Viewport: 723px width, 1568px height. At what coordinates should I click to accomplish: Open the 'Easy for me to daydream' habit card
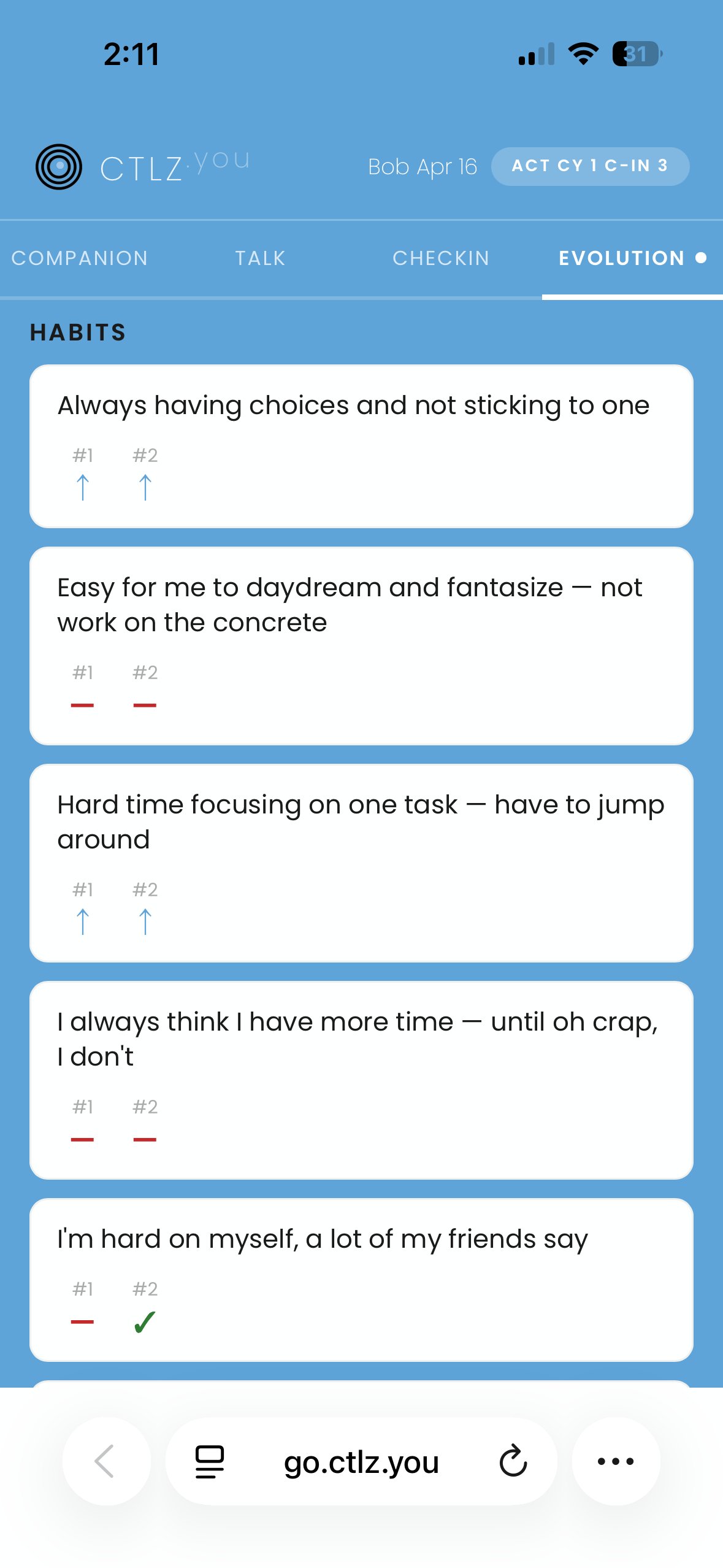click(361, 645)
